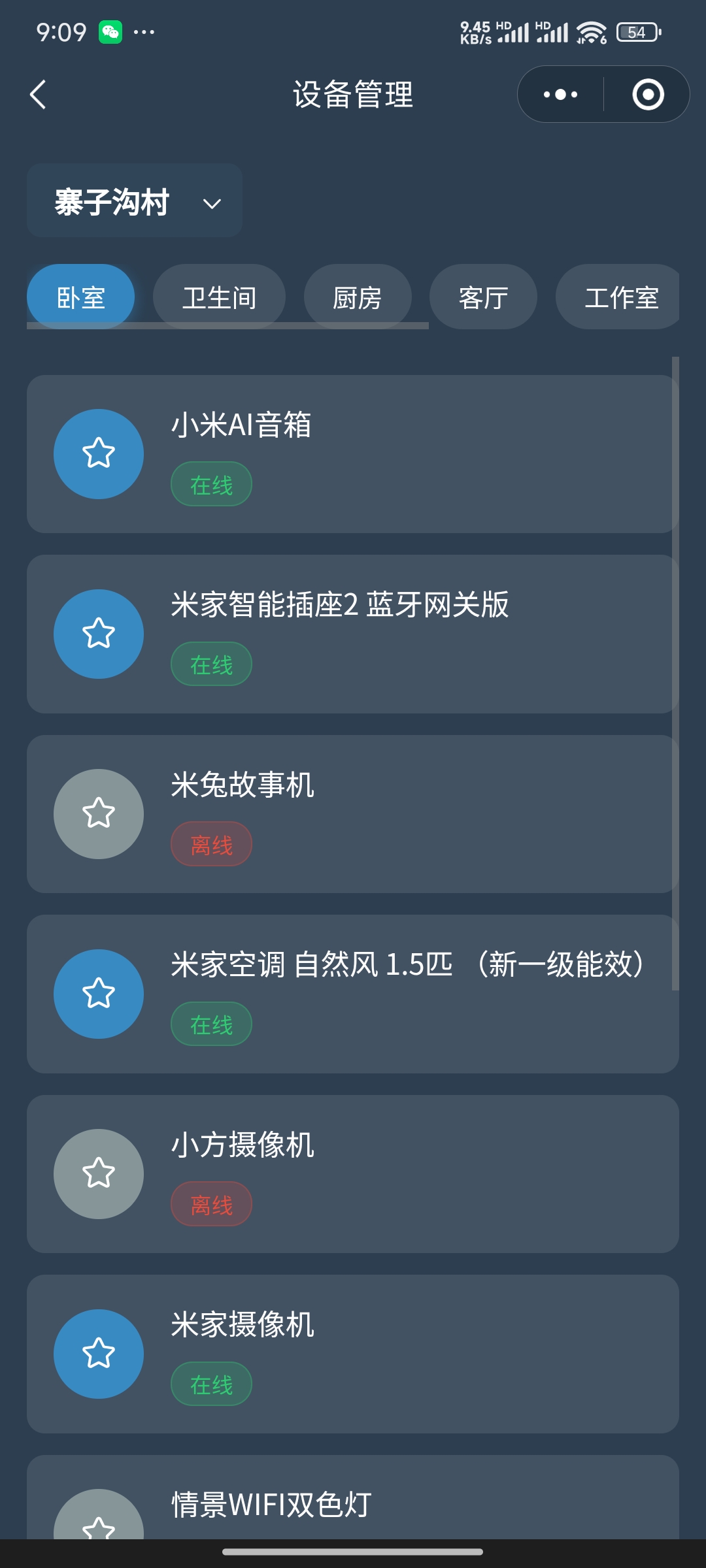706x1568 pixels.
Task: Favorite the 米家智能插座2 蓝牙网关版 device
Action: click(x=99, y=634)
